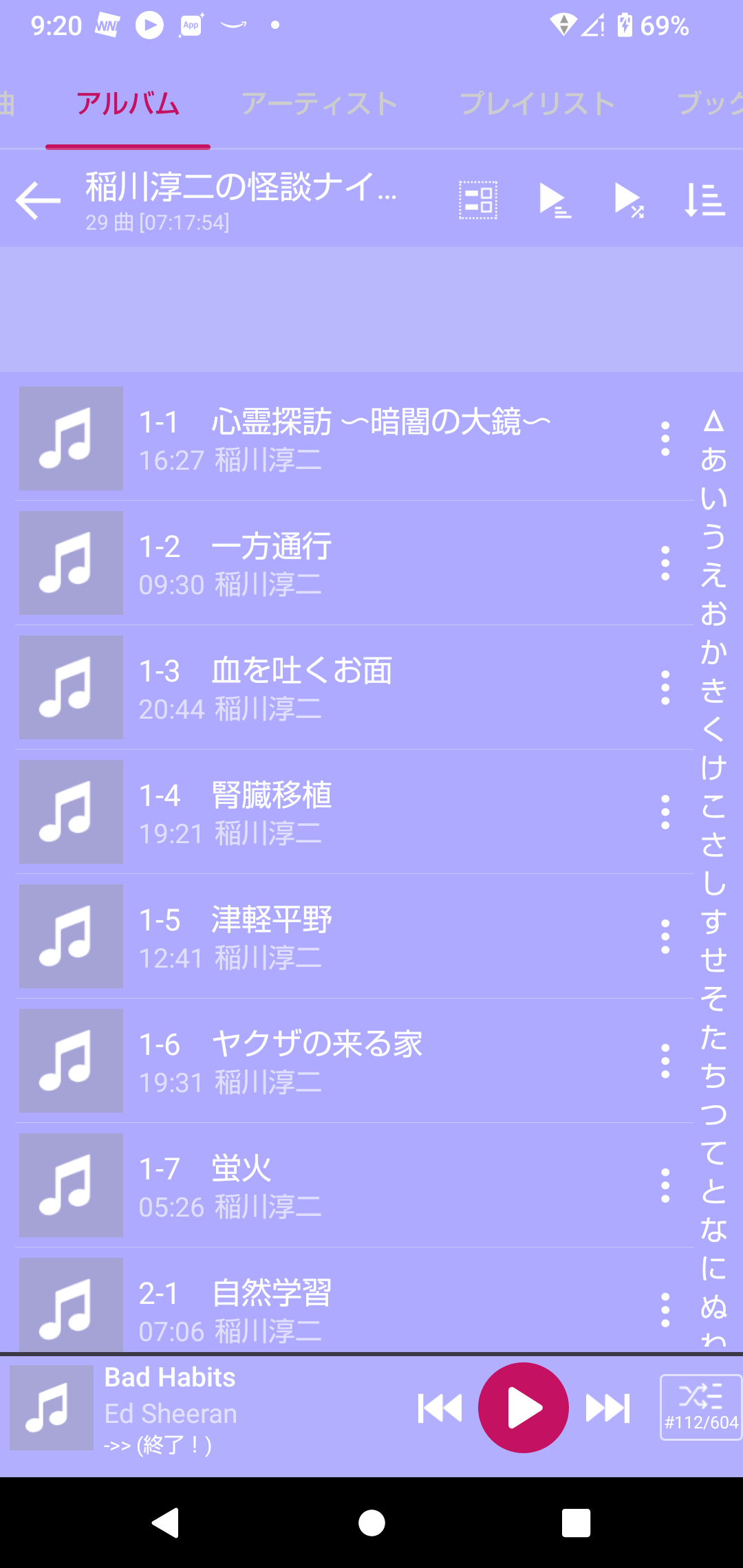
Task: Skip to the previous track
Action: [x=440, y=1408]
